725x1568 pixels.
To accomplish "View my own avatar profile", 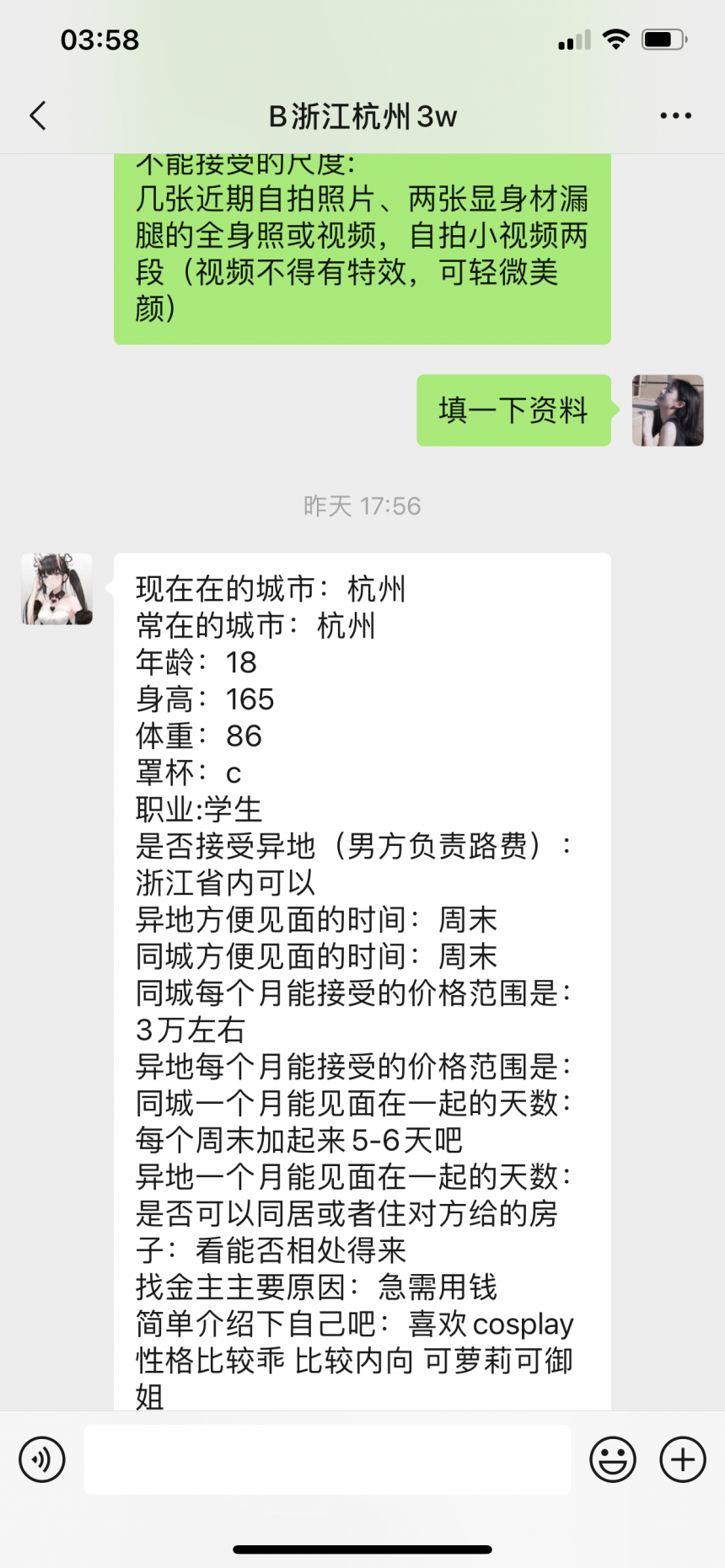I will (x=668, y=410).
